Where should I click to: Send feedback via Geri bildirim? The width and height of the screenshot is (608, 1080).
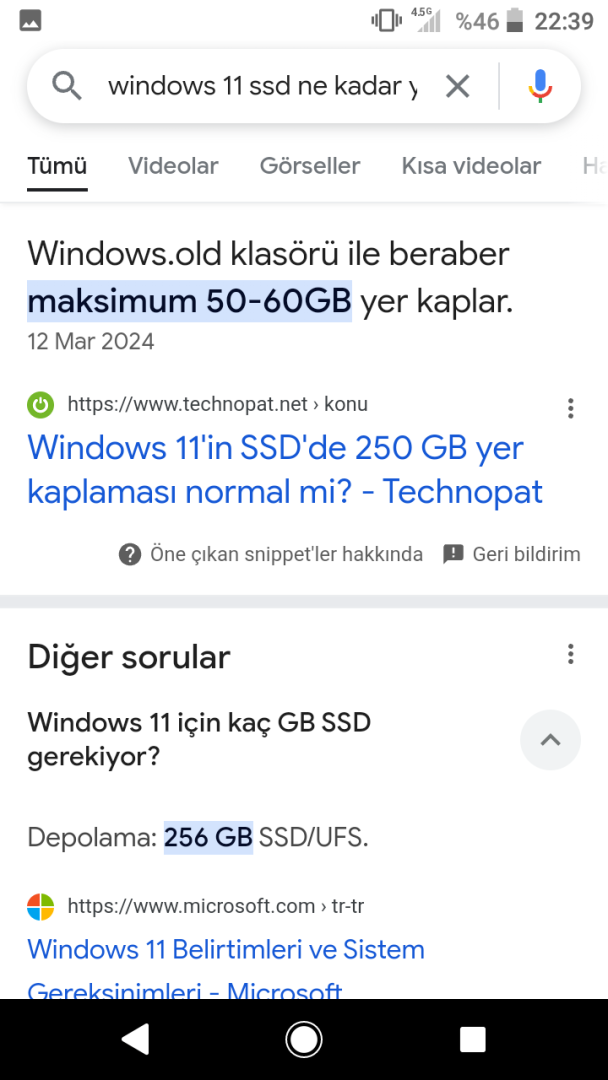(512, 554)
